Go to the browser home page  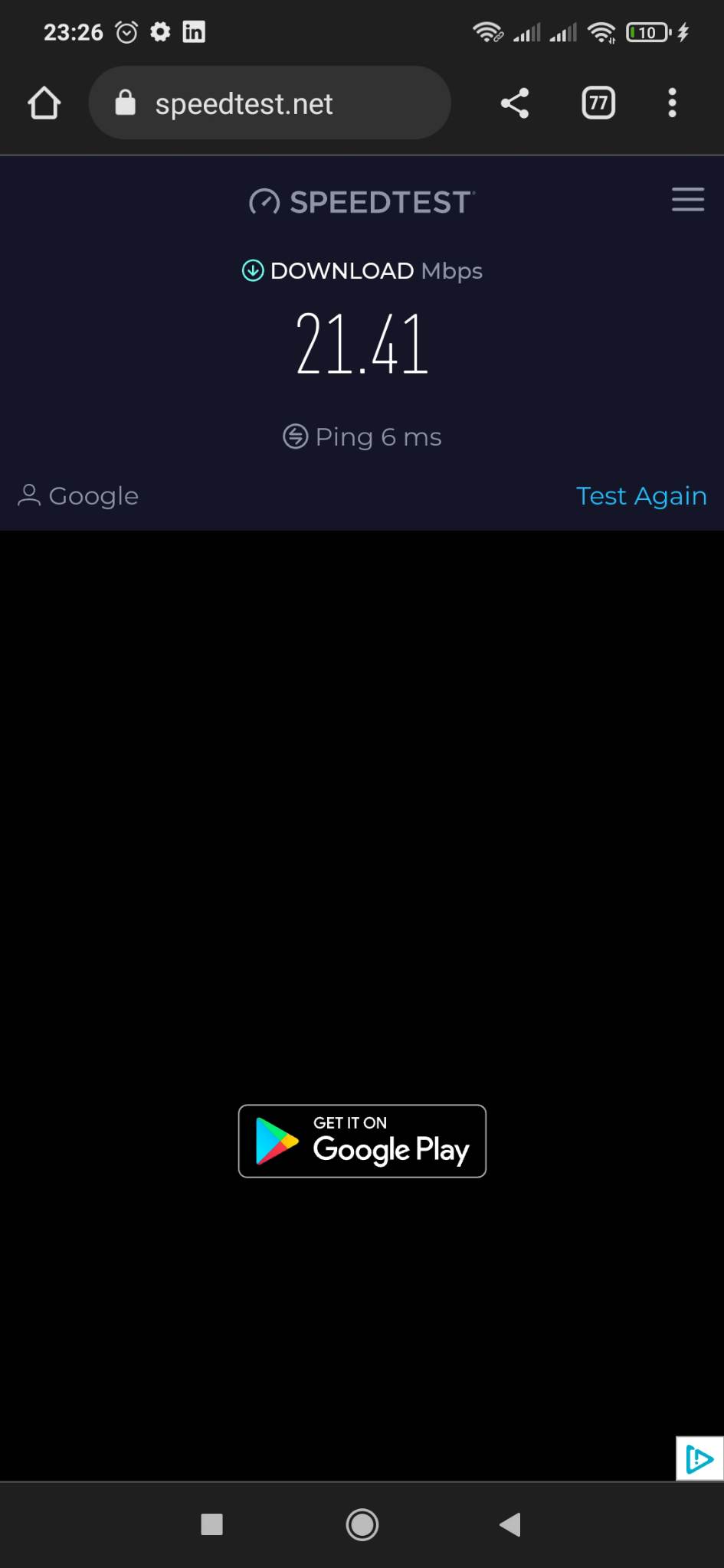click(x=44, y=103)
